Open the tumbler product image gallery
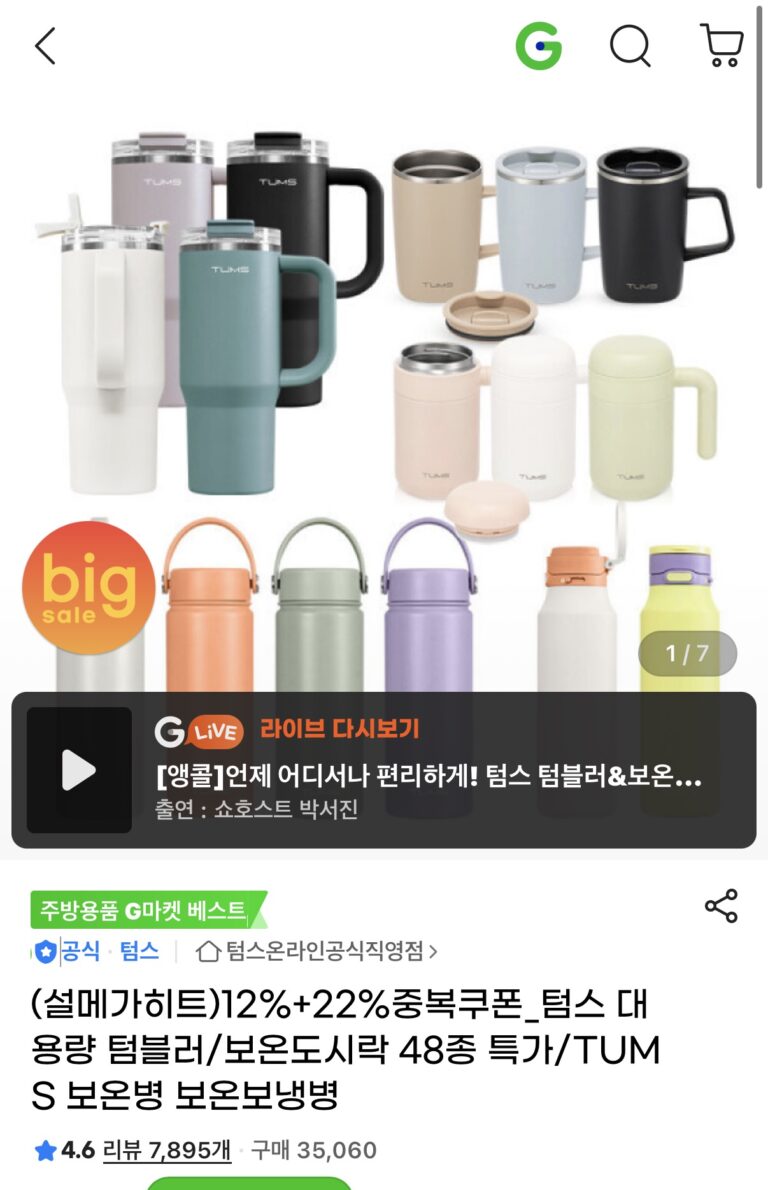The image size is (768, 1190). [x=384, y=380]
